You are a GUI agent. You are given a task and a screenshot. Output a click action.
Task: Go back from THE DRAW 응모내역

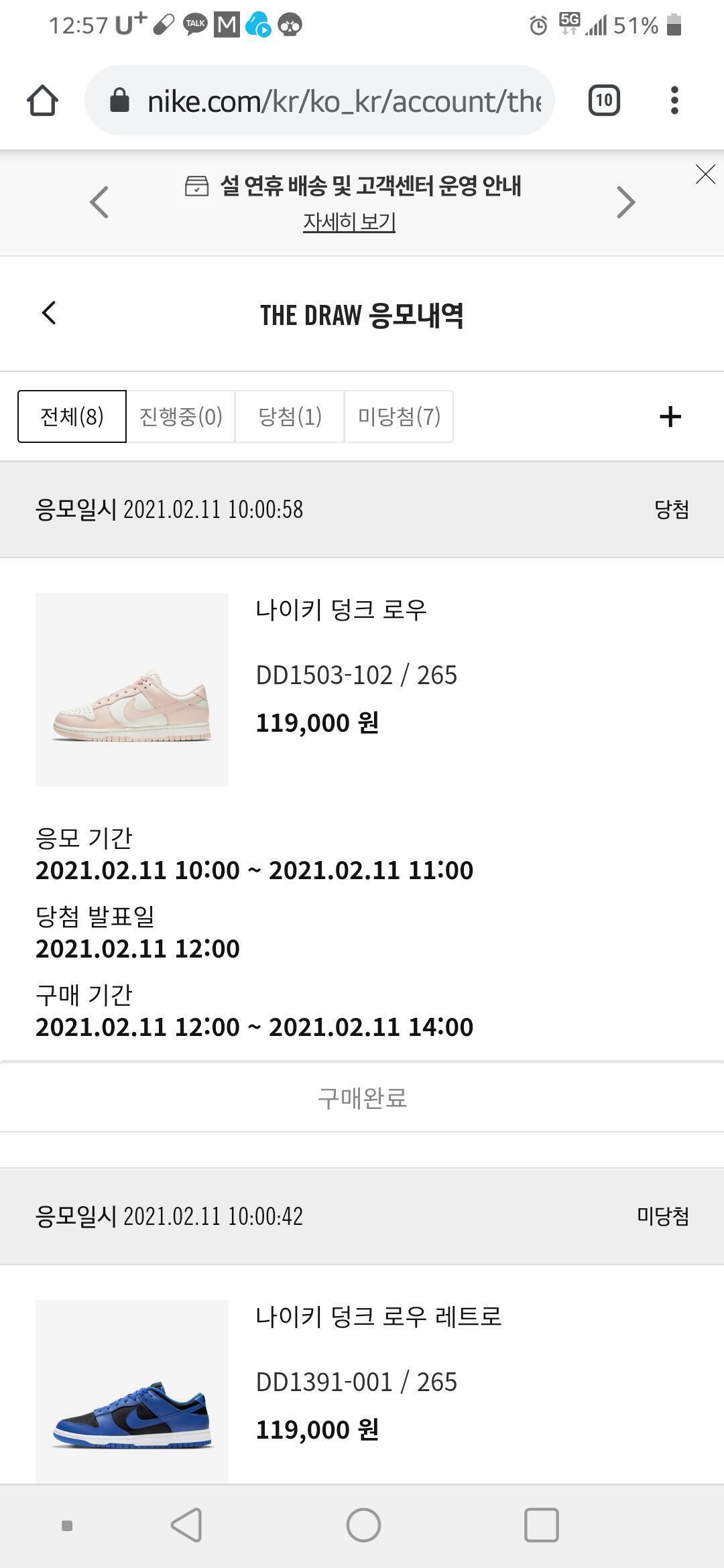tap(49, 313)
